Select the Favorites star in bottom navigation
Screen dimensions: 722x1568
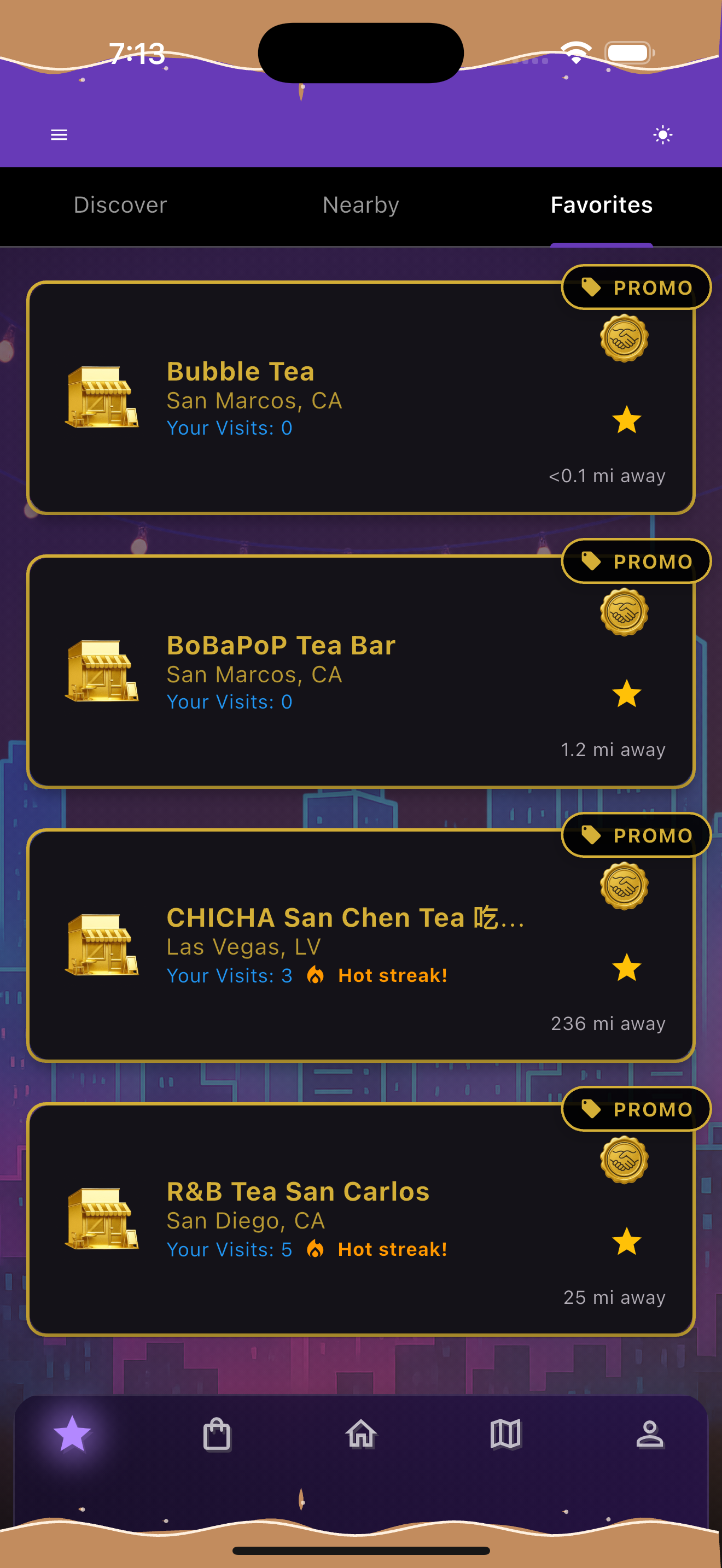[72, 1434]
